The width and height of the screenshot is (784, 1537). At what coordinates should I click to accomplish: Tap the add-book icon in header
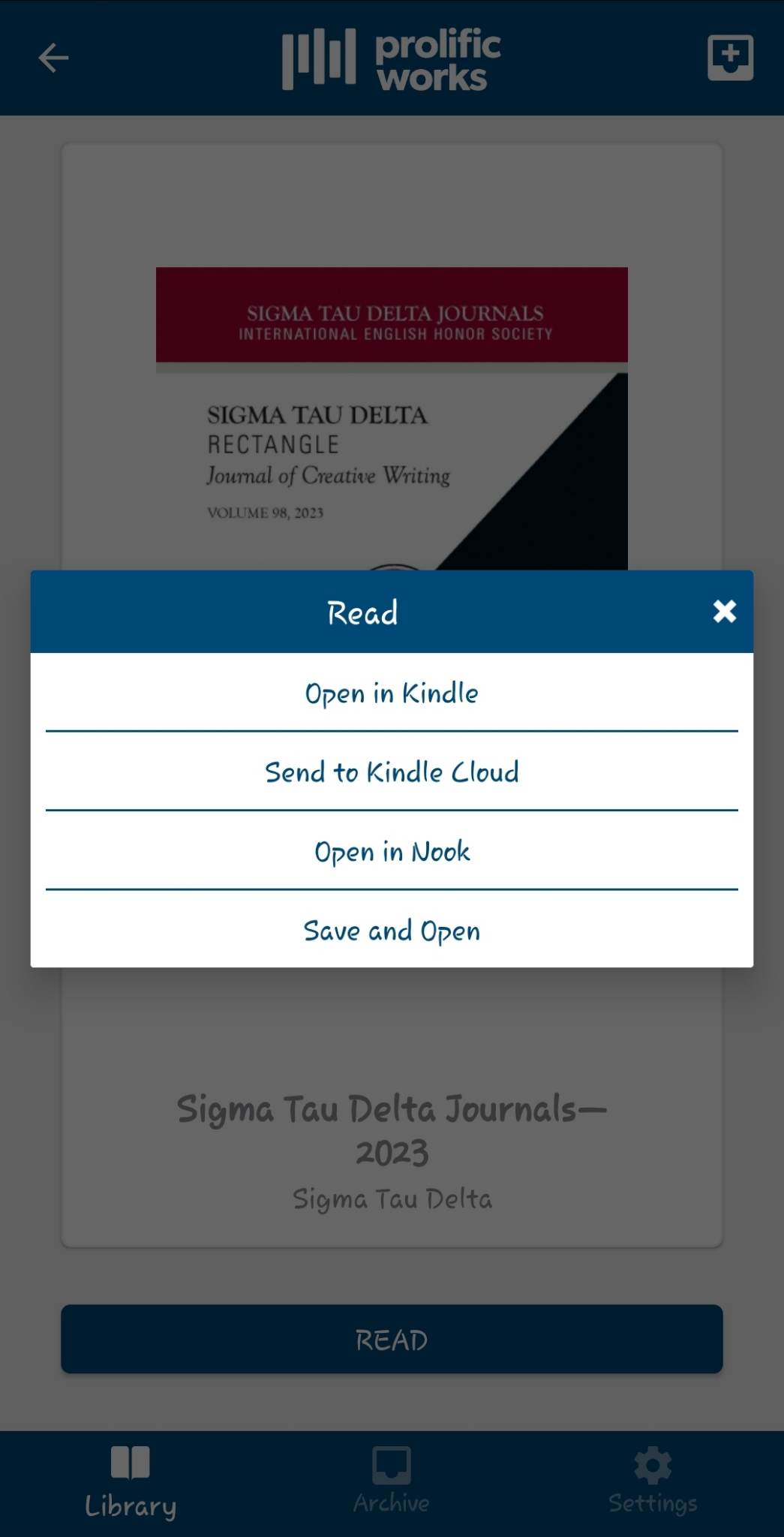[x=730, y=58]
